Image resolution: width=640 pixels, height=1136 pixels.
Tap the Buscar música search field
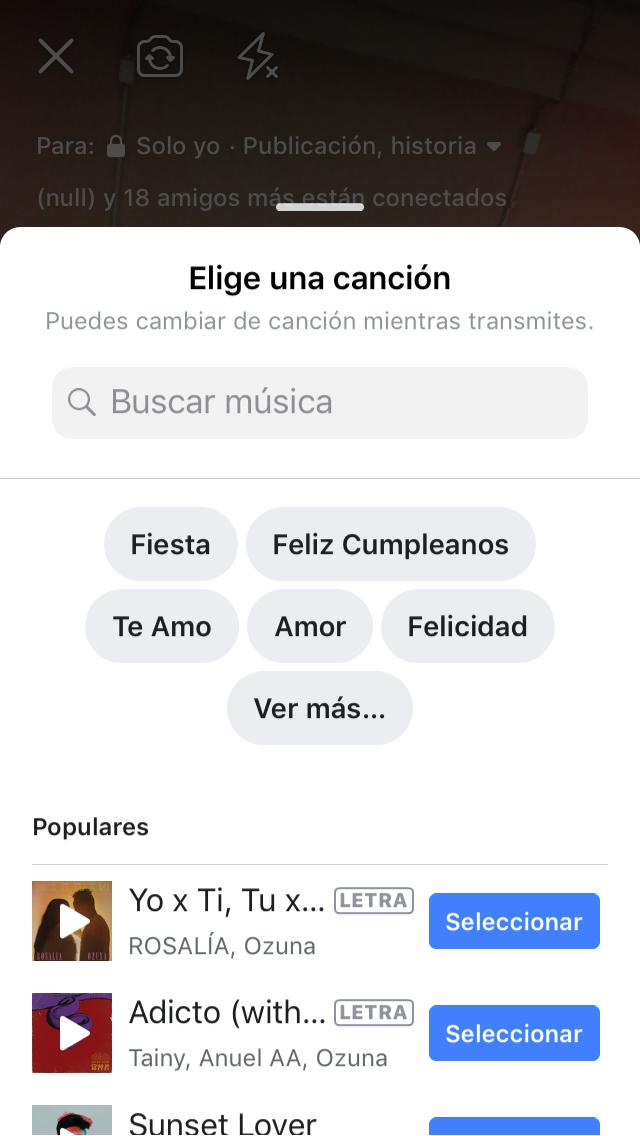320,402
